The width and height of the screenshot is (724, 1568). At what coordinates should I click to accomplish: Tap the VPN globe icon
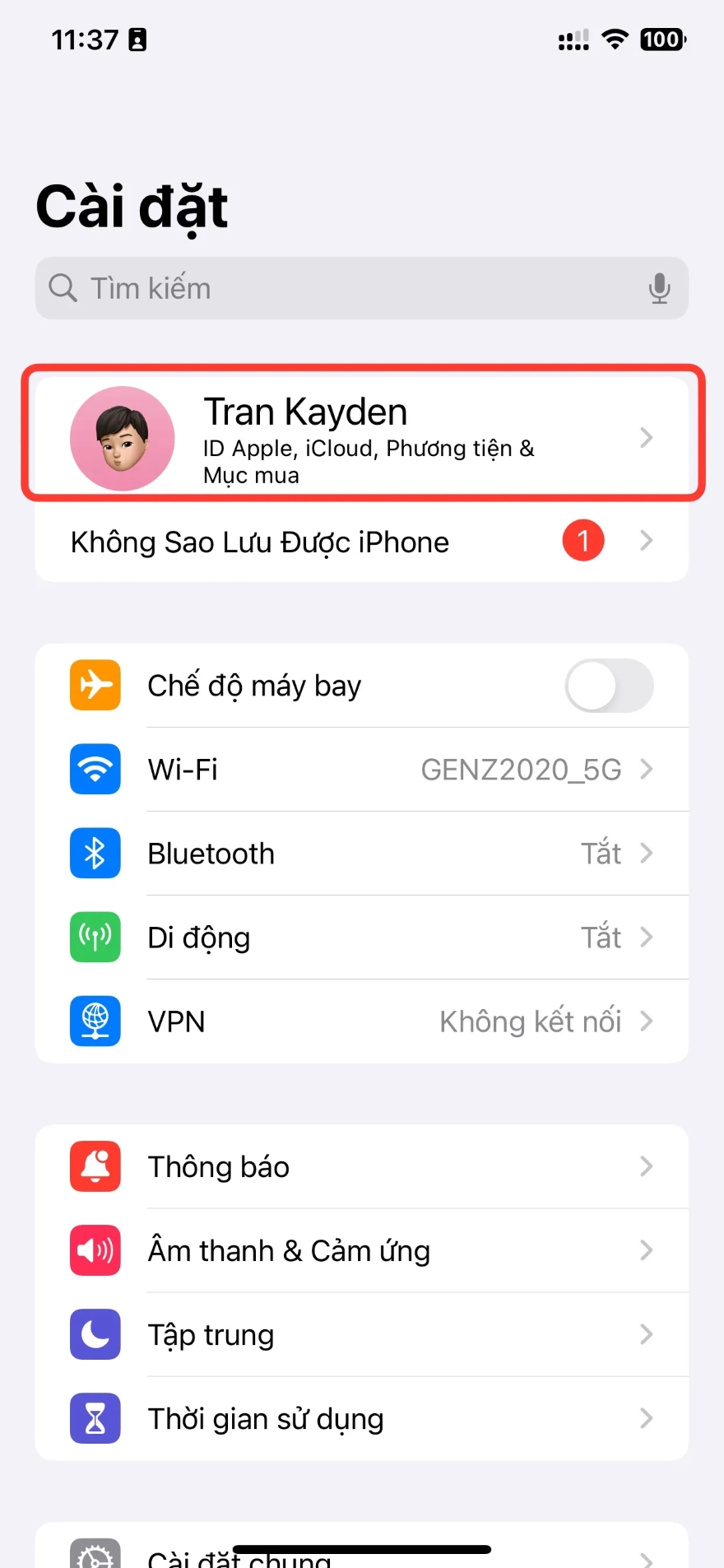coord(95,1021)
